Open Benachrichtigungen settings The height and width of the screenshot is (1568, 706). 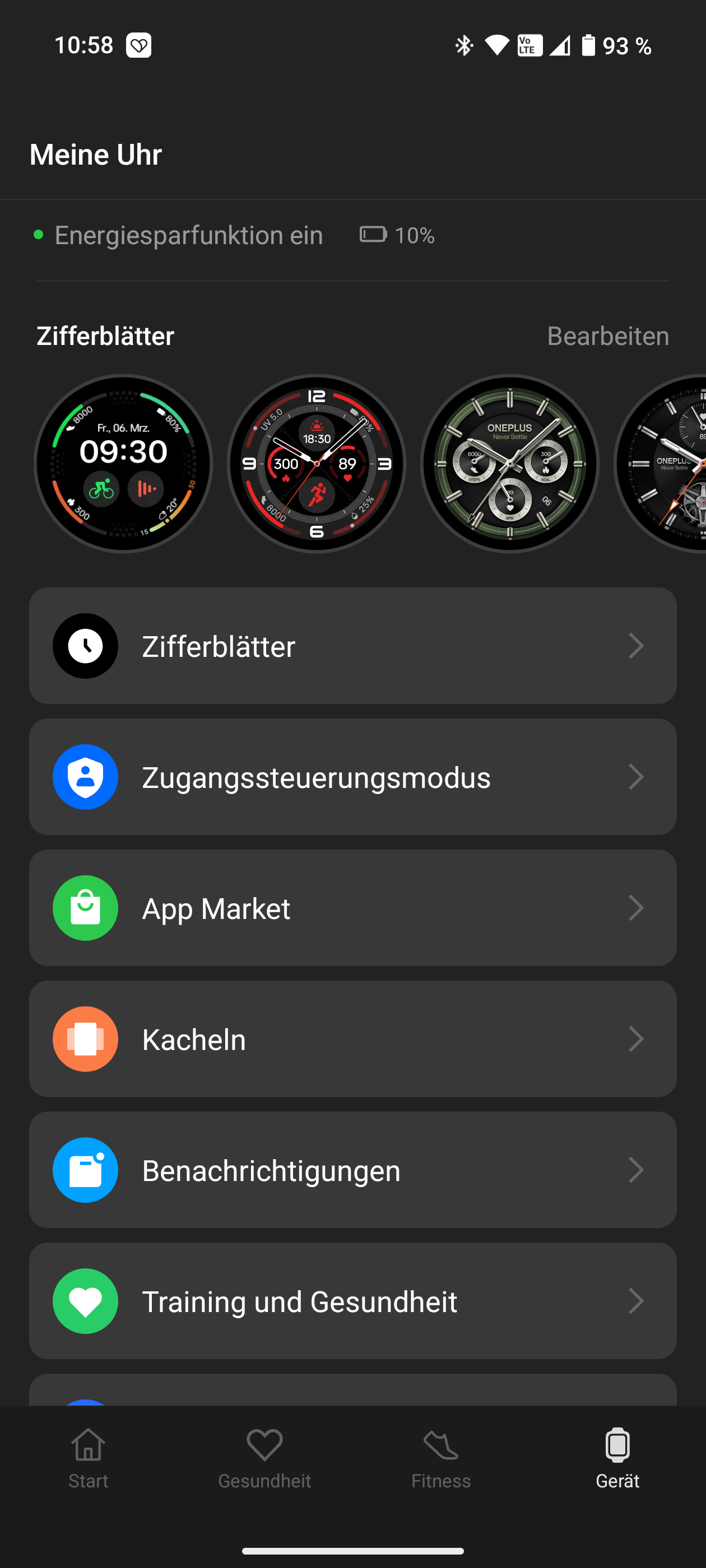tap(352, 1170)
